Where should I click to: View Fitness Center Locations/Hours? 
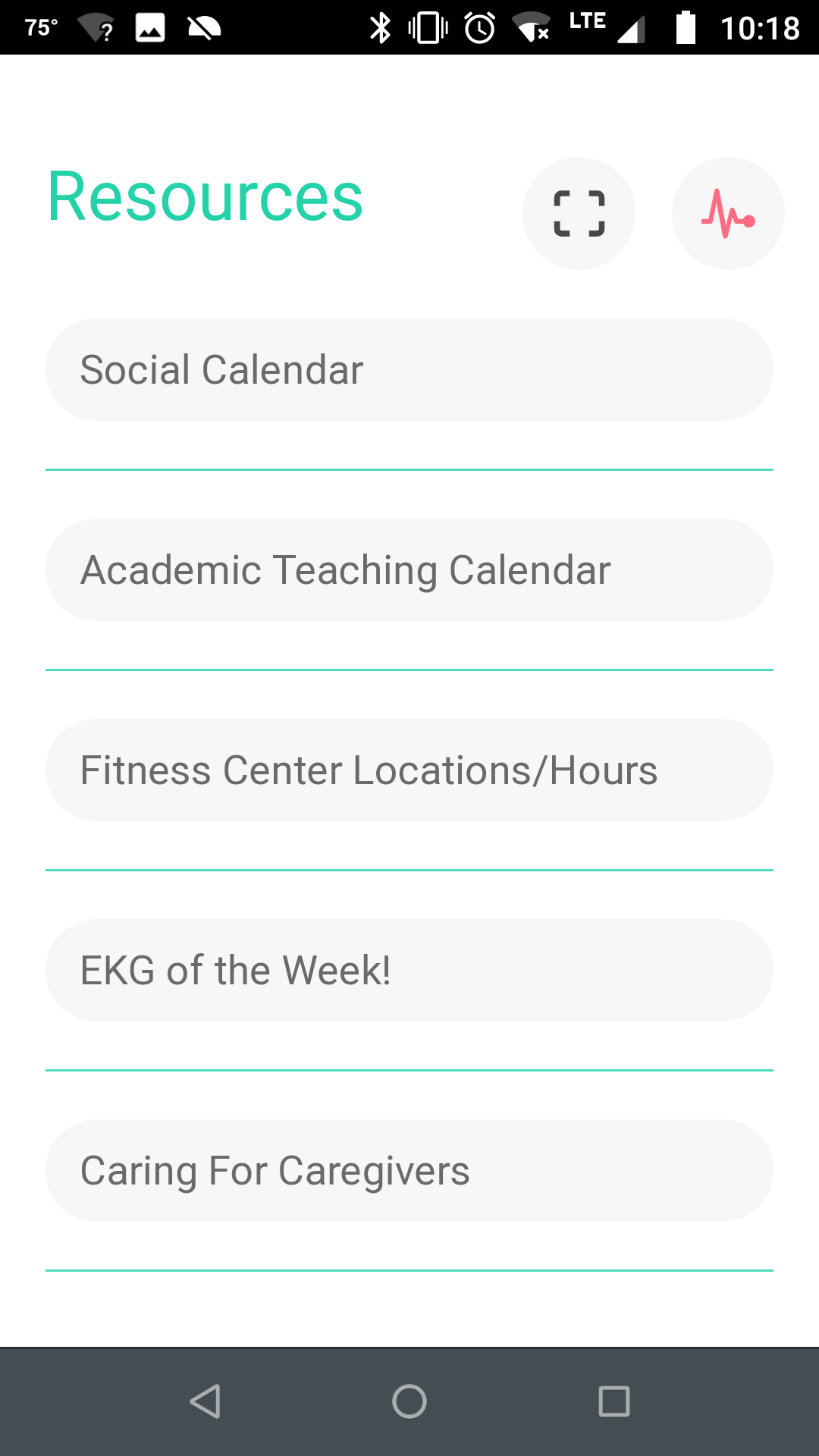point(409,770)
